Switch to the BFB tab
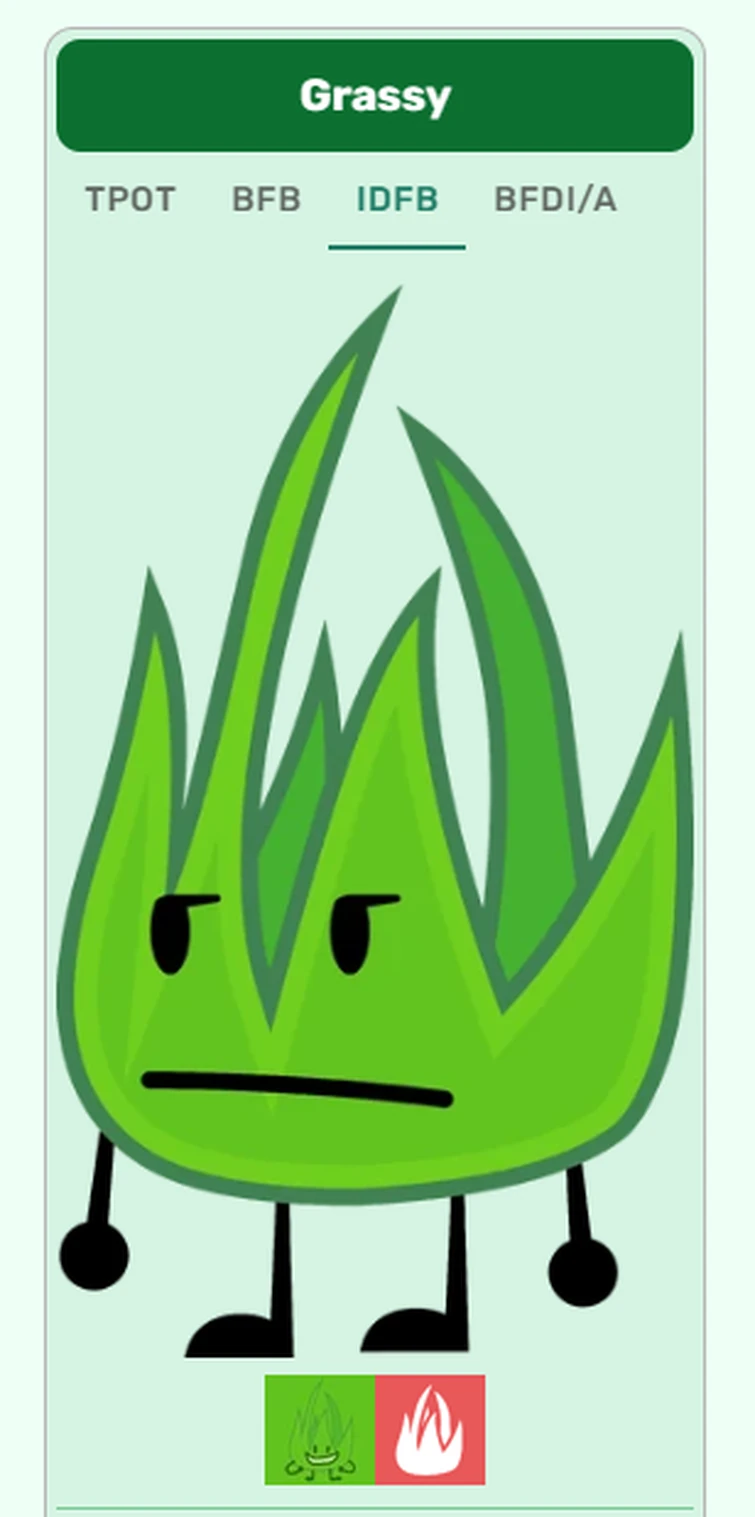This screenshot has width=755, height=1517. click(x=266, y=200)
